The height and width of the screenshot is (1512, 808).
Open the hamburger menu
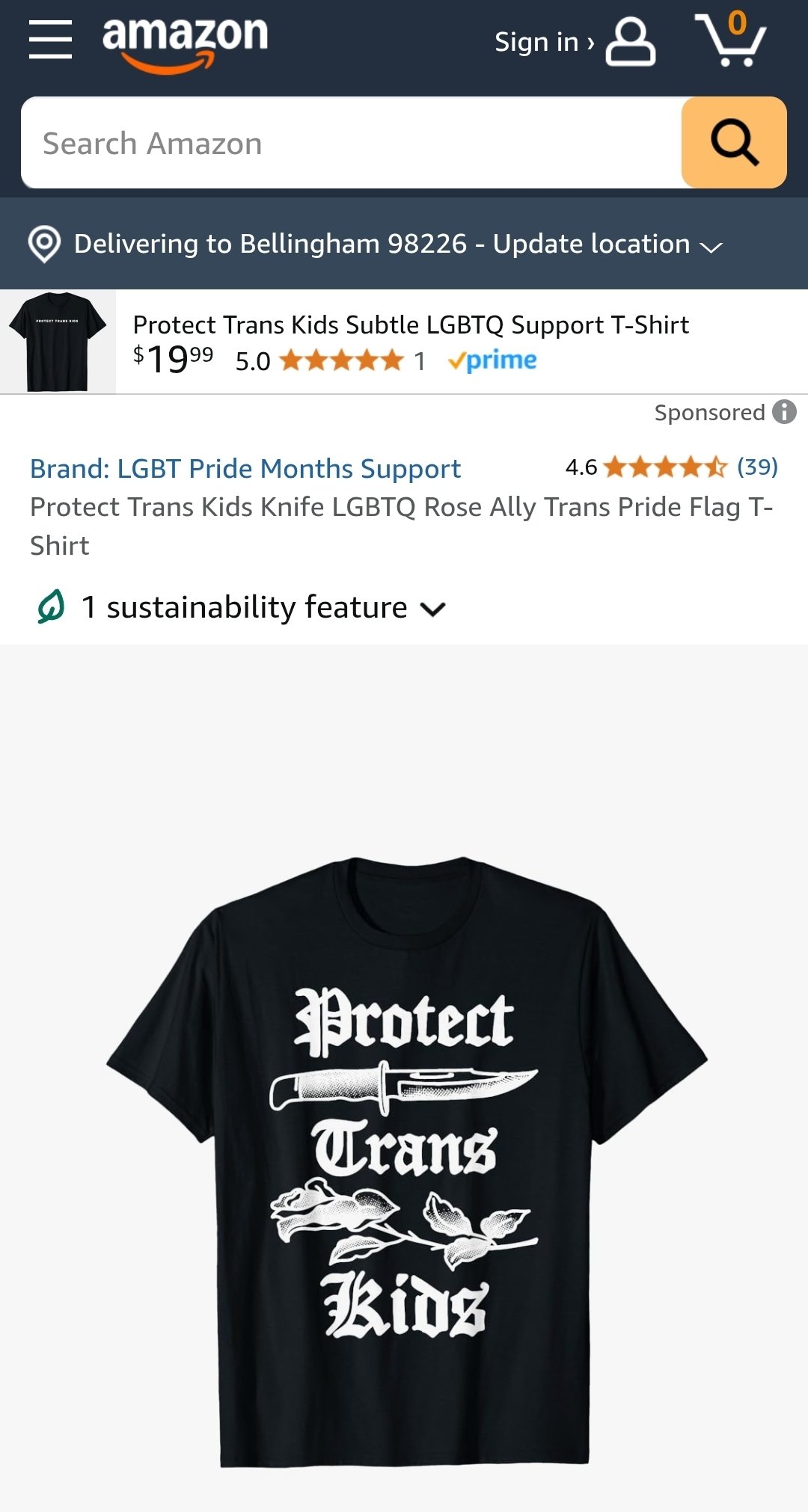coord(50,40)
